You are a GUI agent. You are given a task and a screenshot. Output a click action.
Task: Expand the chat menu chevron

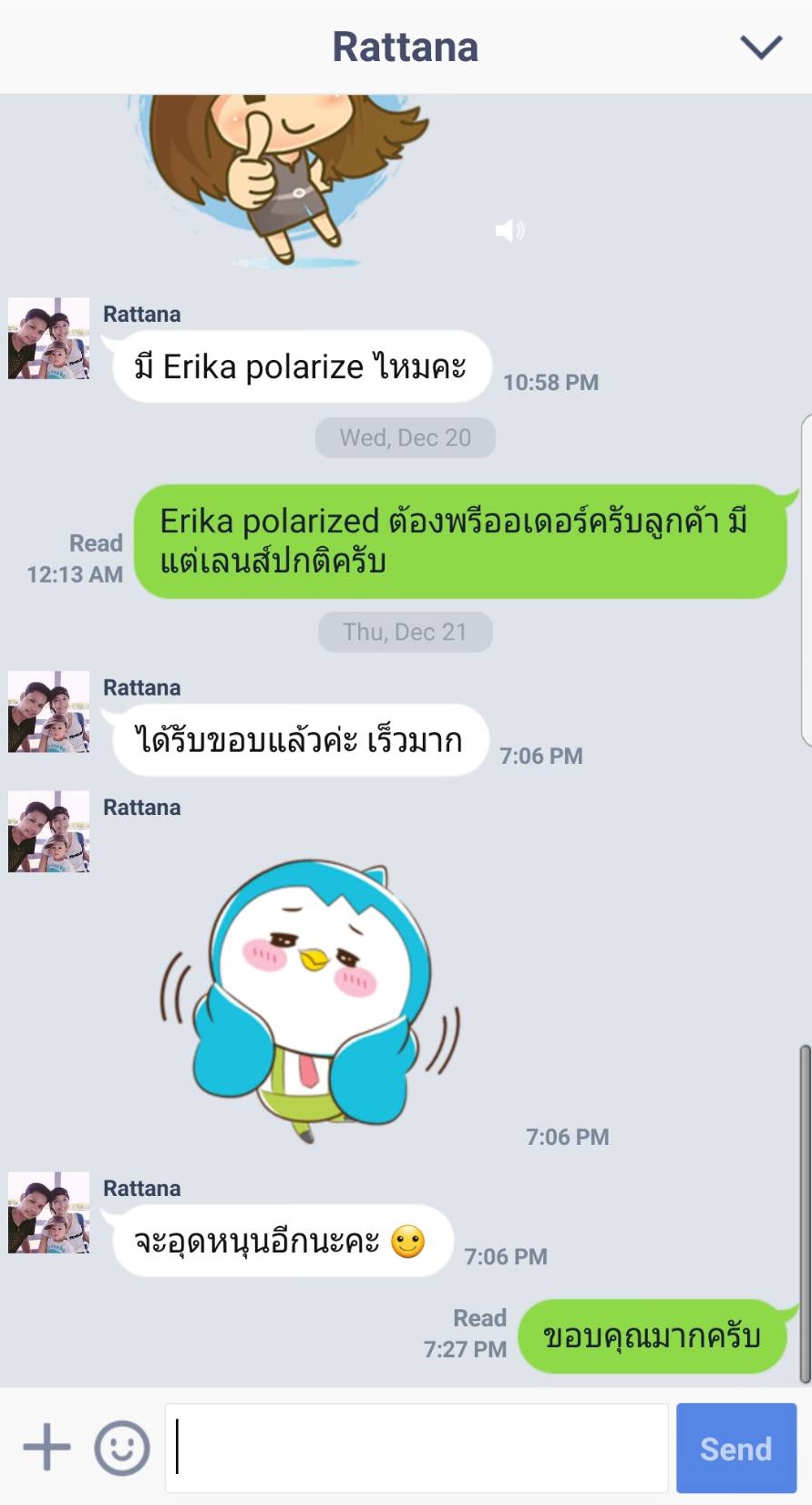click(761, 47)
